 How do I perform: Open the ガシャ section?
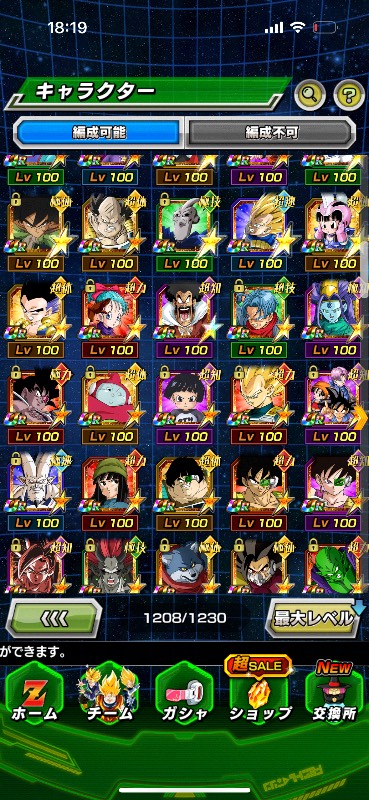pos(184,695)
